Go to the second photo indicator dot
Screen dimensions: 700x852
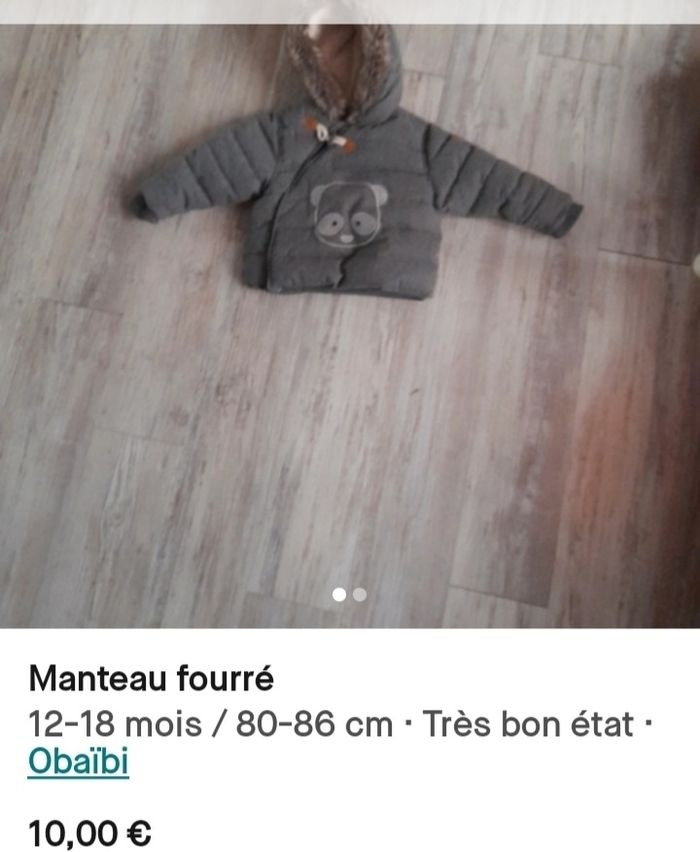(x=360, y=595)
